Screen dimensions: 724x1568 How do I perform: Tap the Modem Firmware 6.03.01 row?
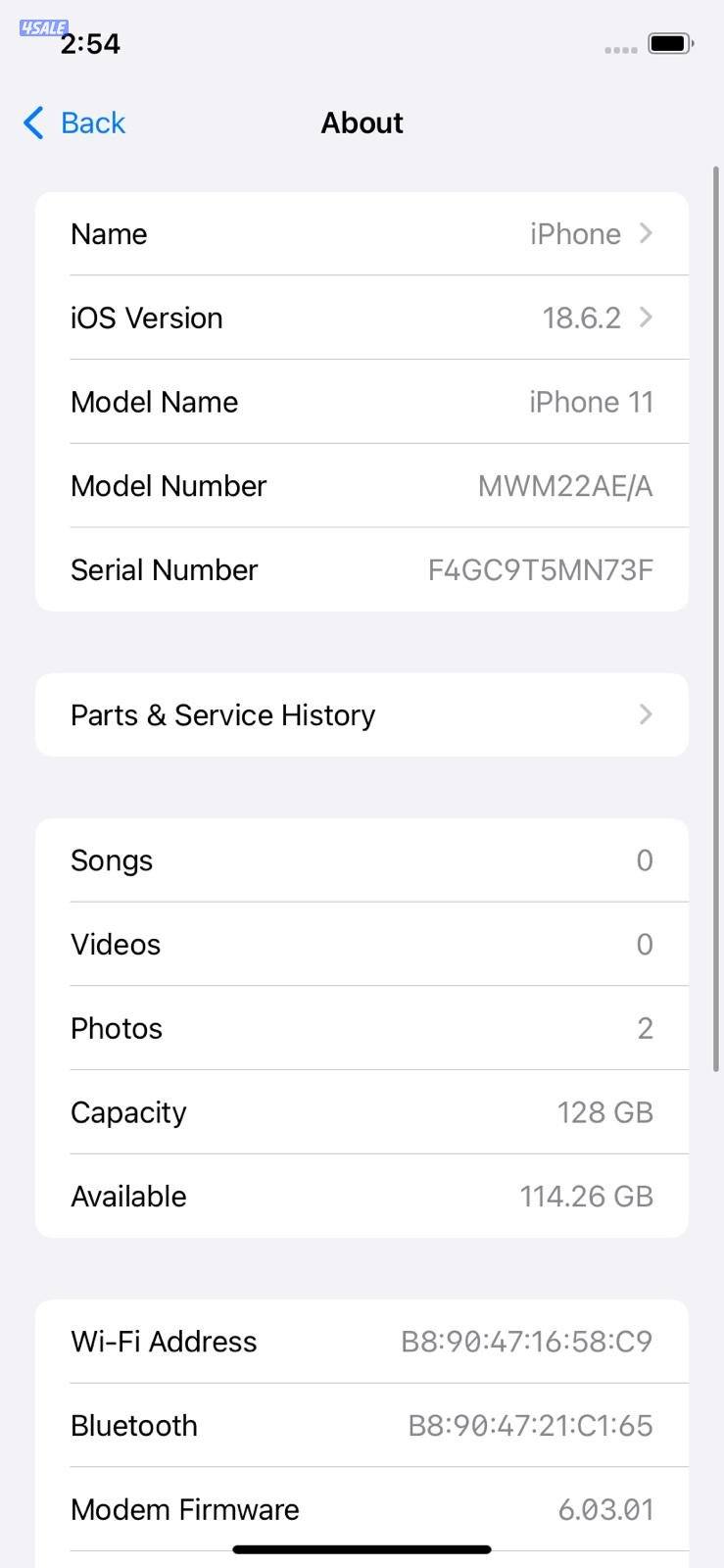362,1509
